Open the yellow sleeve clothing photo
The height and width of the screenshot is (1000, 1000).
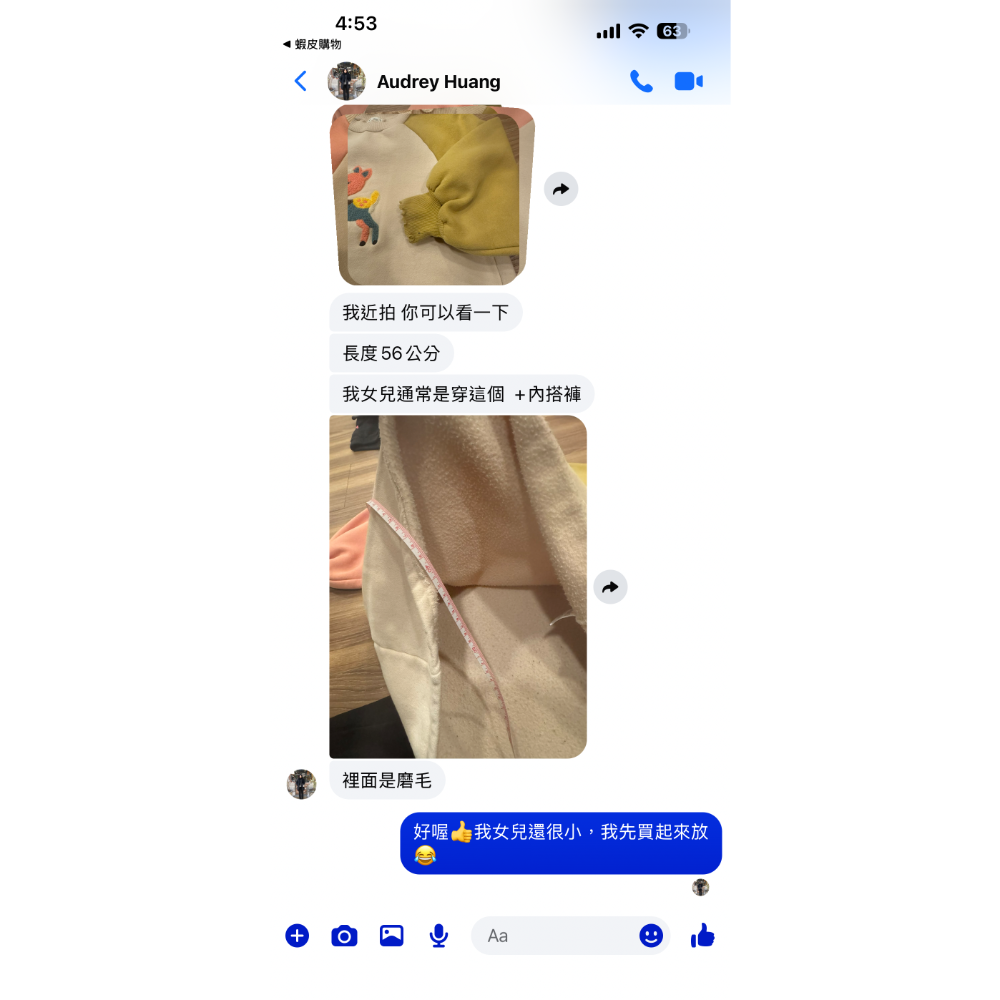point(435,195)
